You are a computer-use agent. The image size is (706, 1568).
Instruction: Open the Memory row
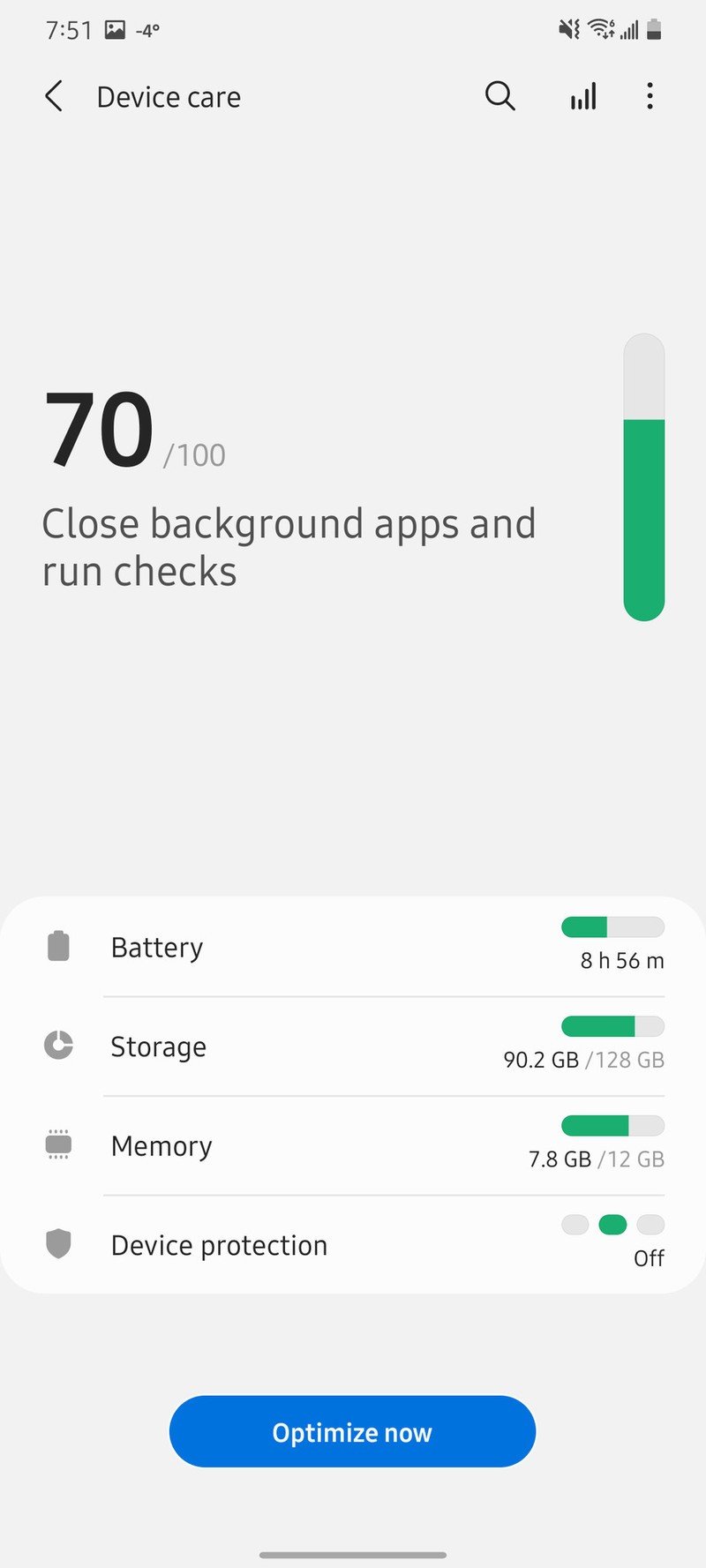pyautogui.click(x=353, y=1144)
